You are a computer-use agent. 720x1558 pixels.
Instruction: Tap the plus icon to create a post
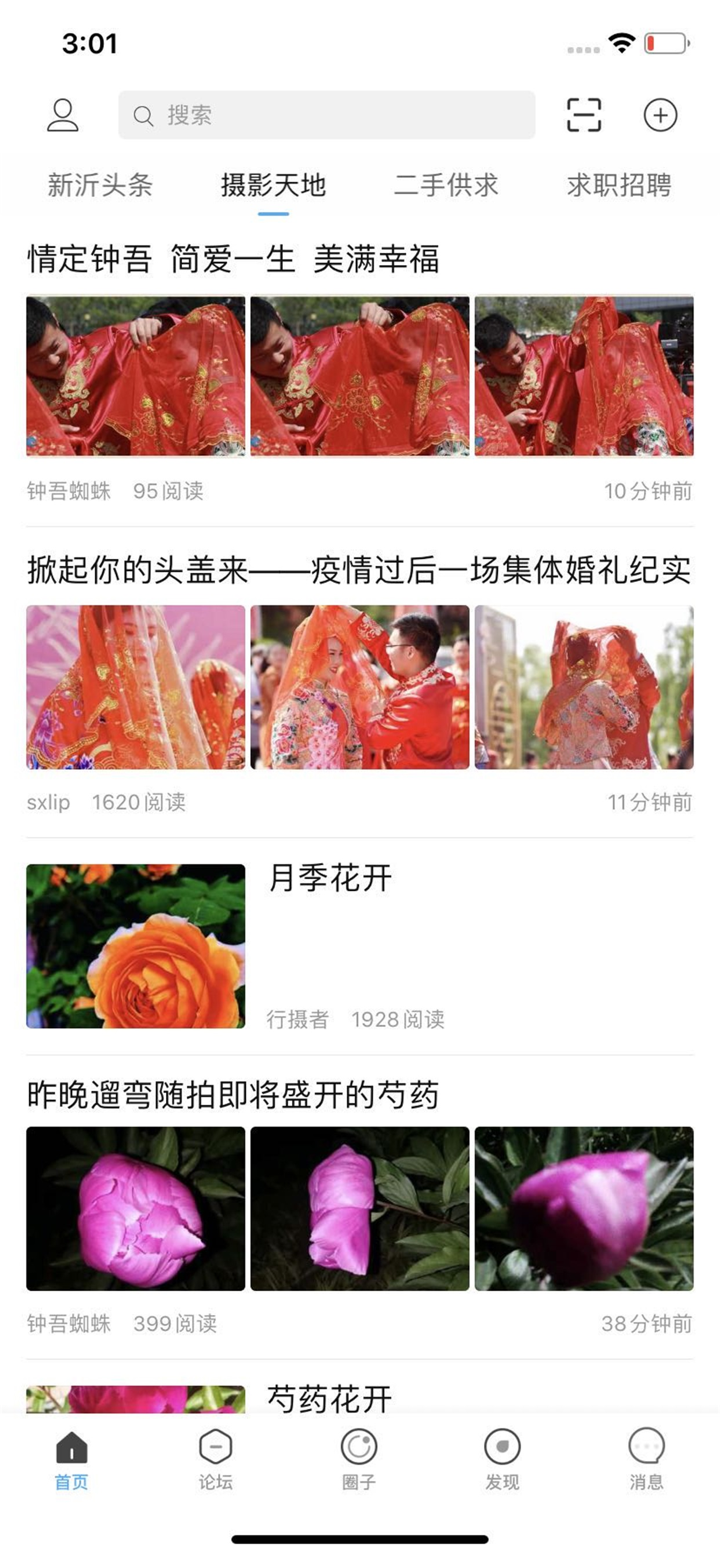click(x=660, y=115)
